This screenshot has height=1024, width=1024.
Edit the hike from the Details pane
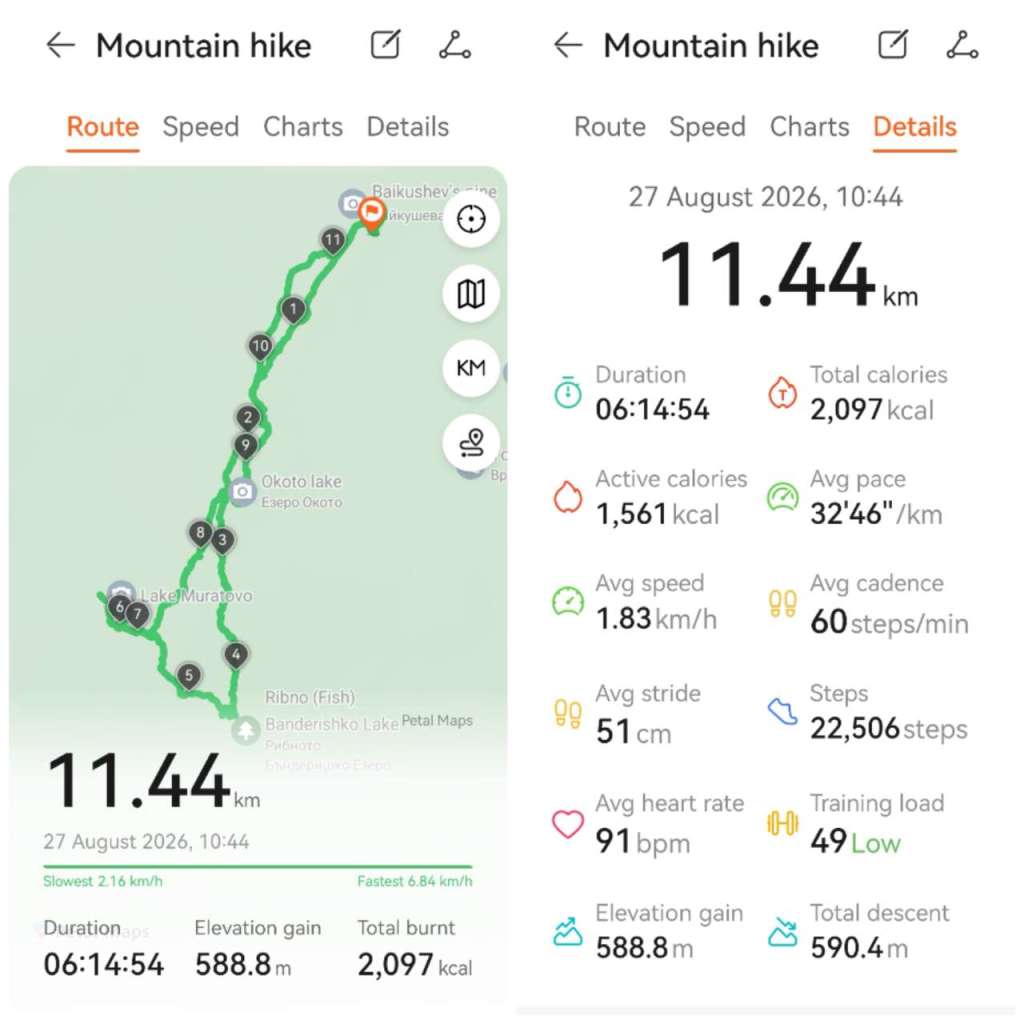893,45
